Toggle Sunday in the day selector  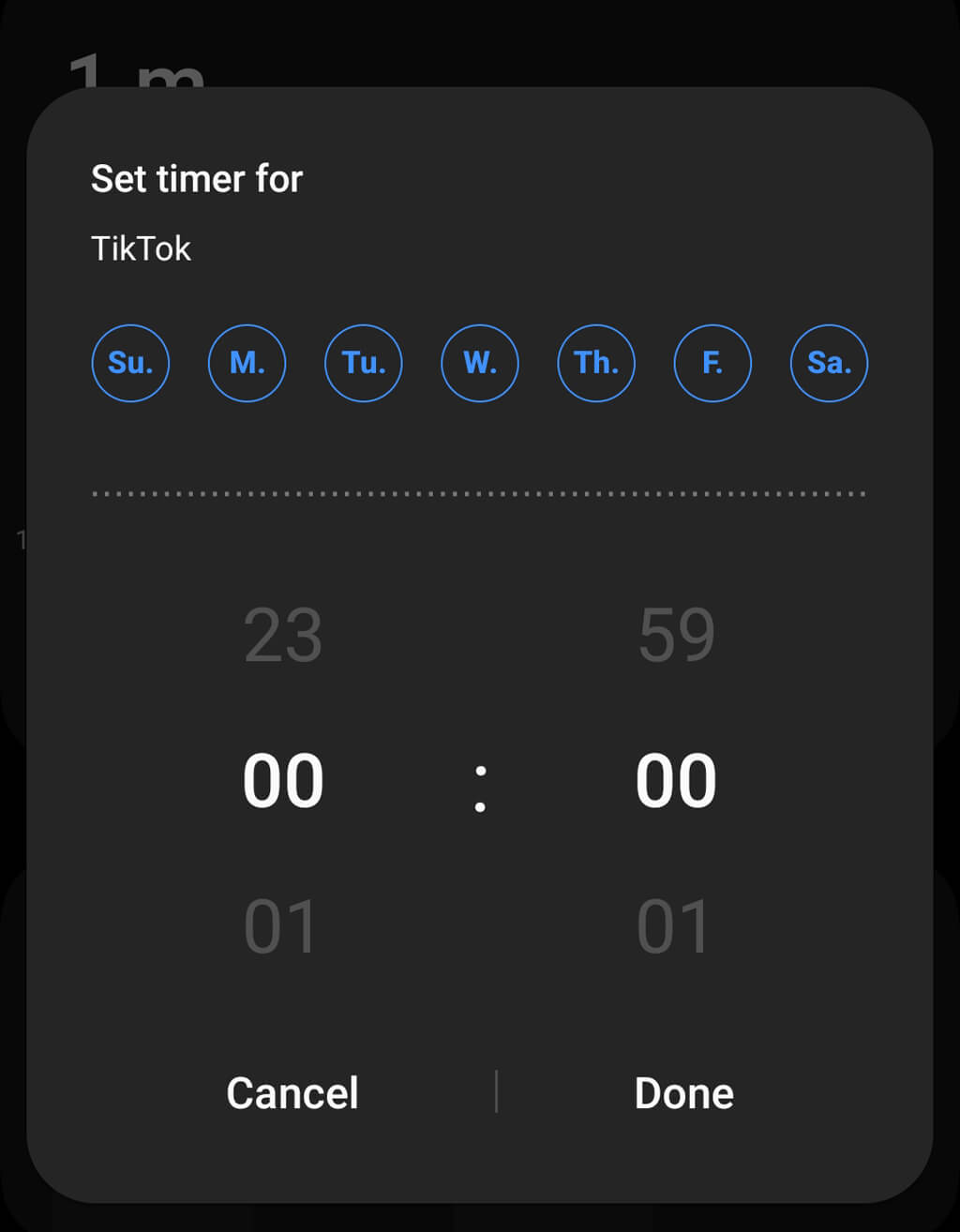coord(130,363)
